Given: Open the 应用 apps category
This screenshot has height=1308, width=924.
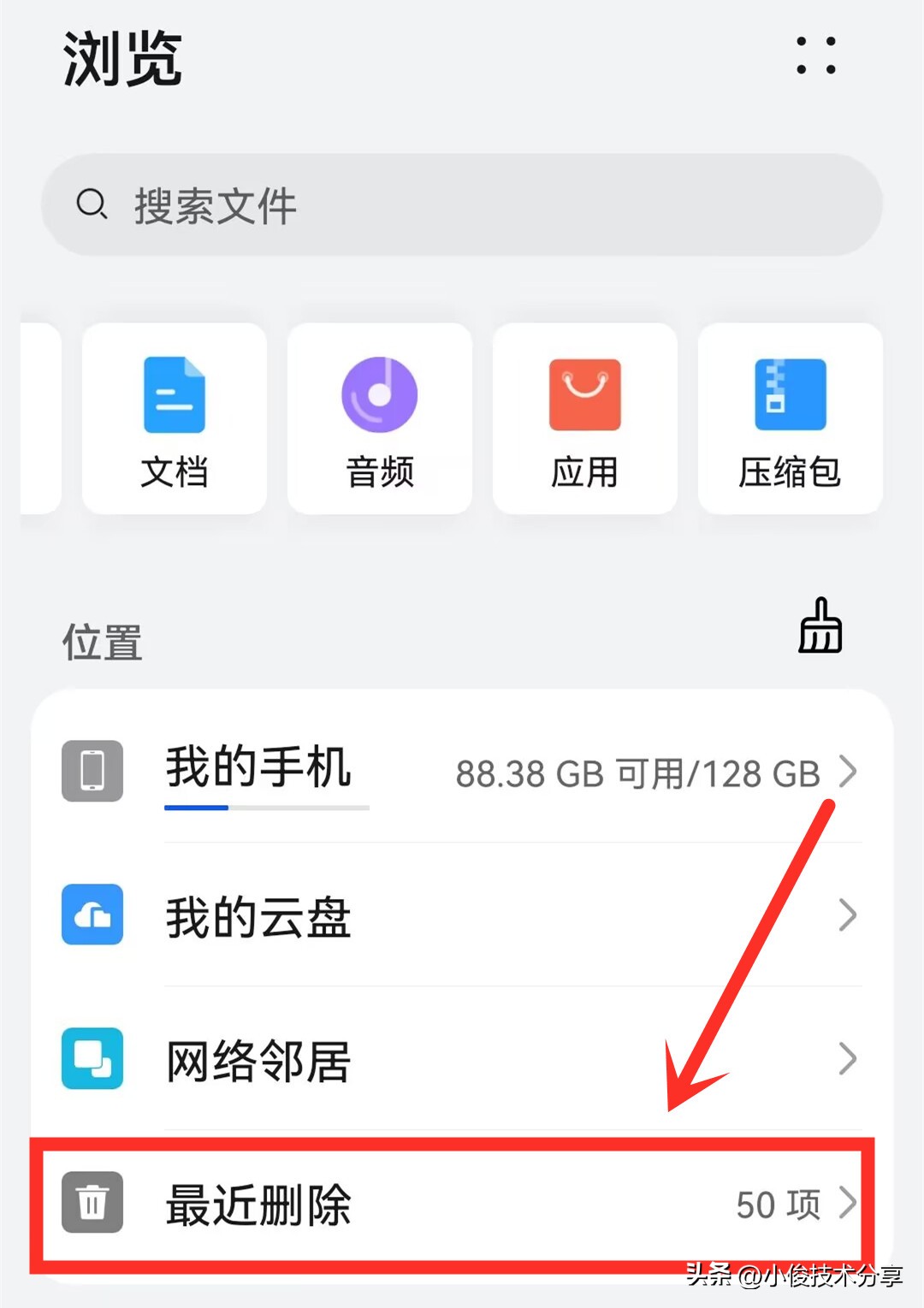Looking at the screenshot, I should 585,419.
